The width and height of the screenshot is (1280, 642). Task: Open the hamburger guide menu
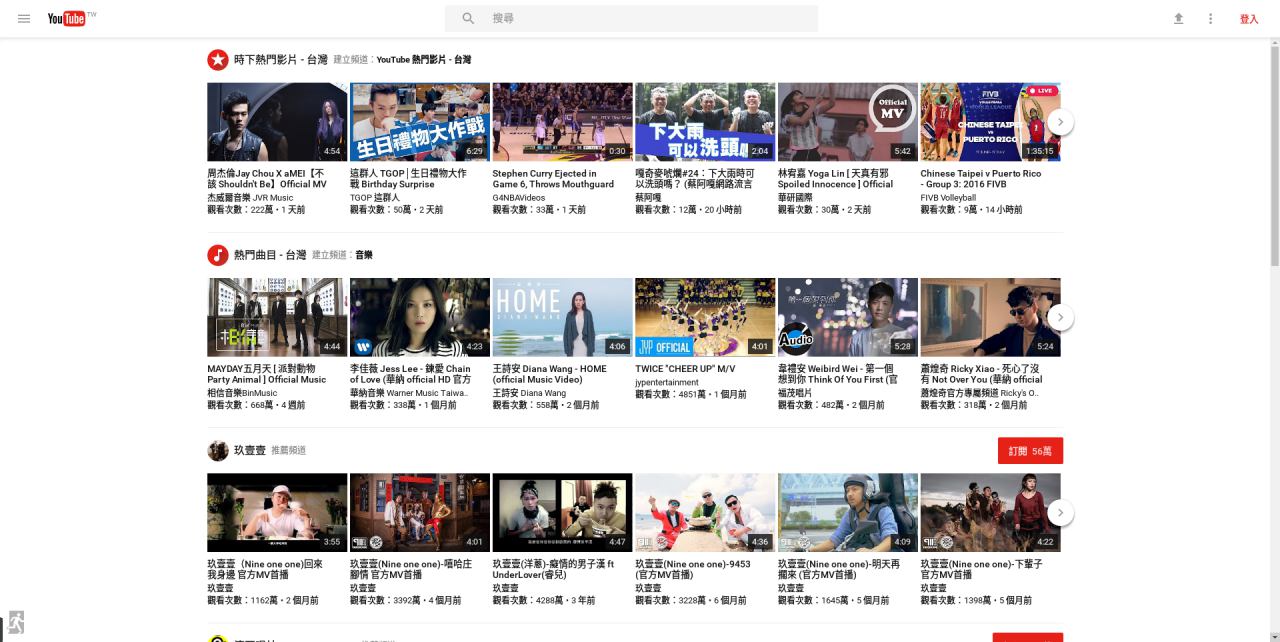[24, 19]
